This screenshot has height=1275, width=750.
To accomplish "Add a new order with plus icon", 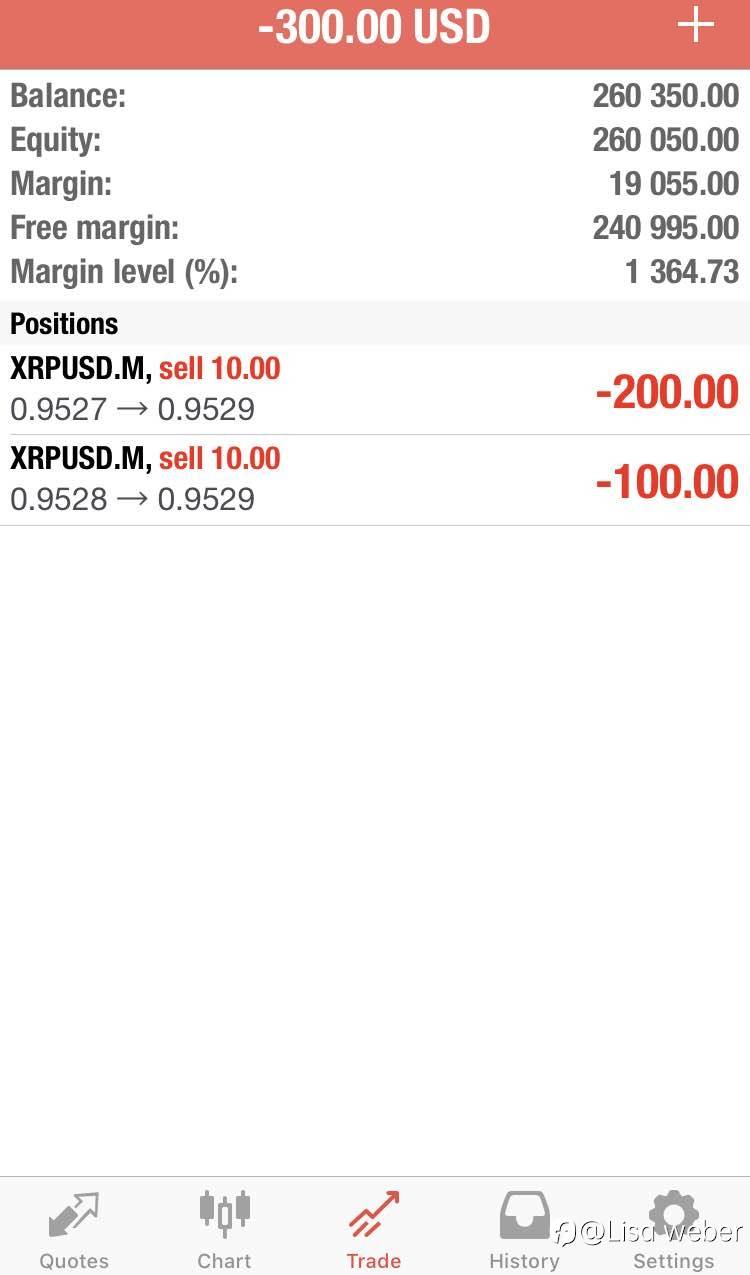I will coord(695,27).
